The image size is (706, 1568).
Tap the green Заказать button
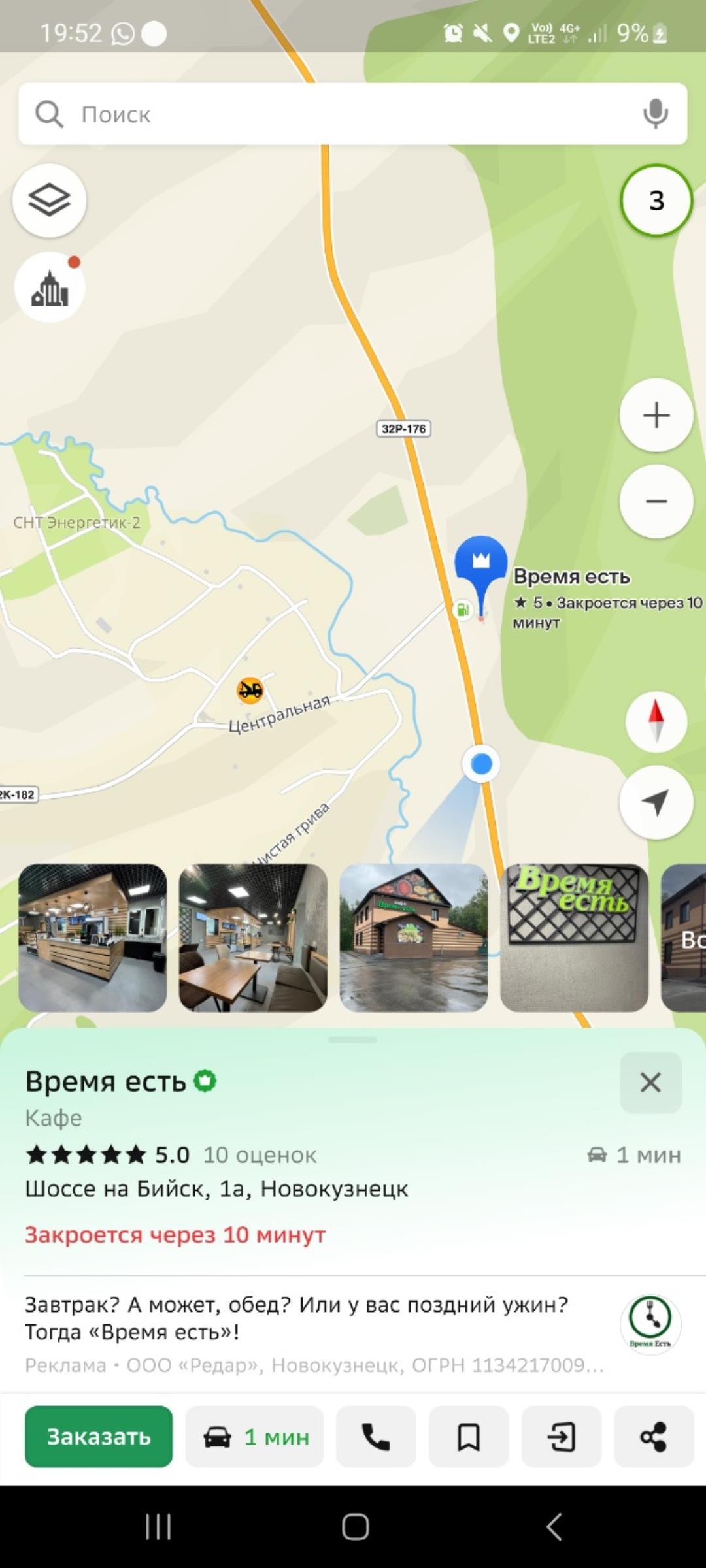point(99,1437)
